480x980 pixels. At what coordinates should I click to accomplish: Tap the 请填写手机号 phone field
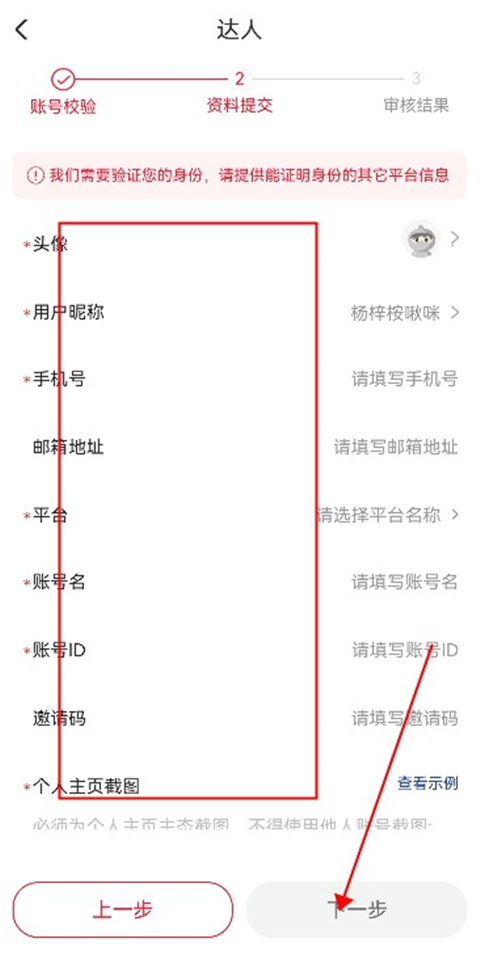point(404,379)
